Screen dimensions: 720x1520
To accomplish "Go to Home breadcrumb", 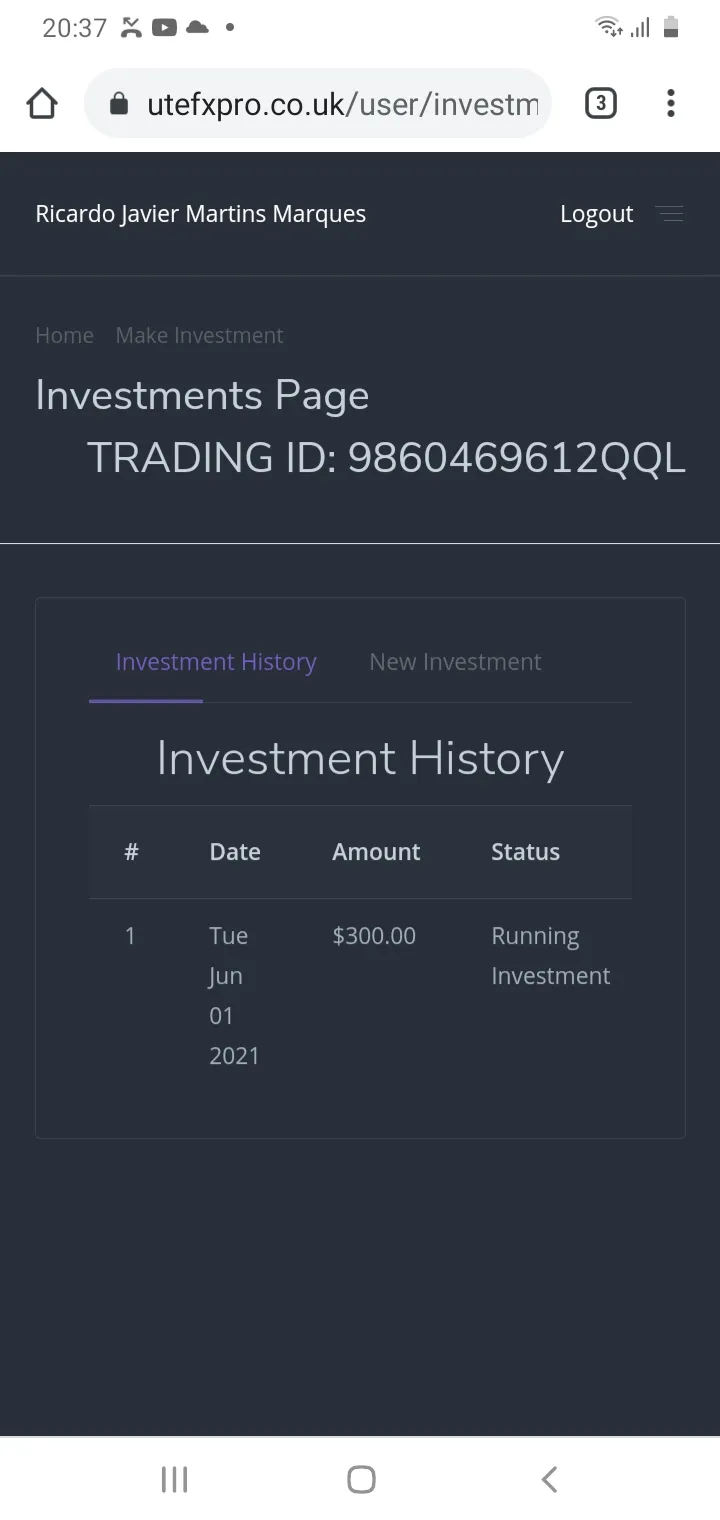I will 64,335.
